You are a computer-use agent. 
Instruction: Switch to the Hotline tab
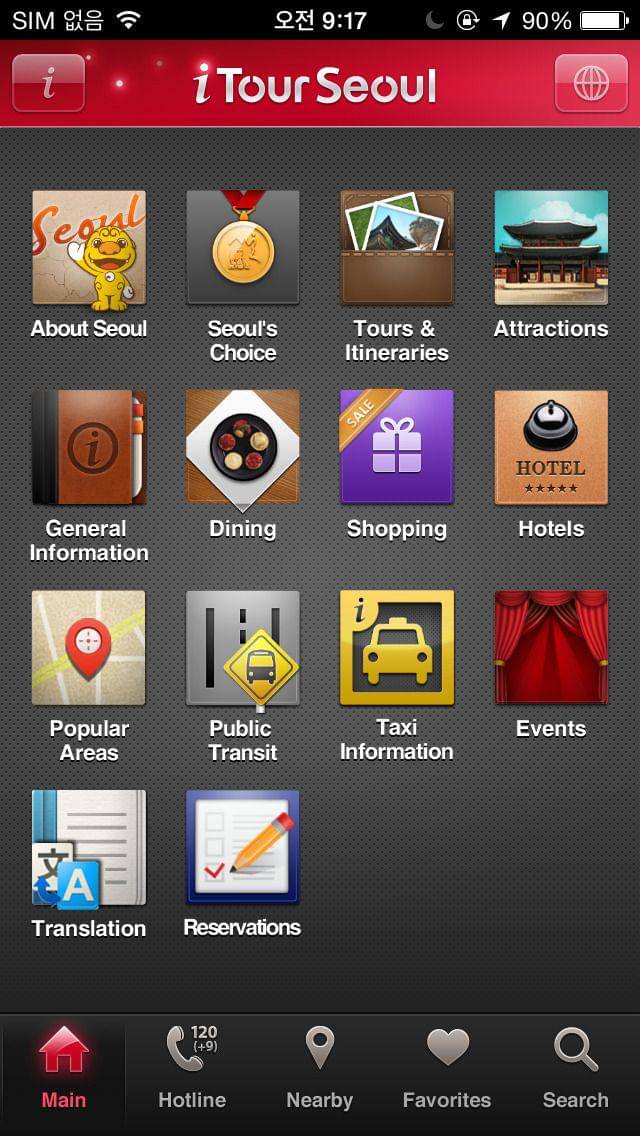[x=192, y=1068]
